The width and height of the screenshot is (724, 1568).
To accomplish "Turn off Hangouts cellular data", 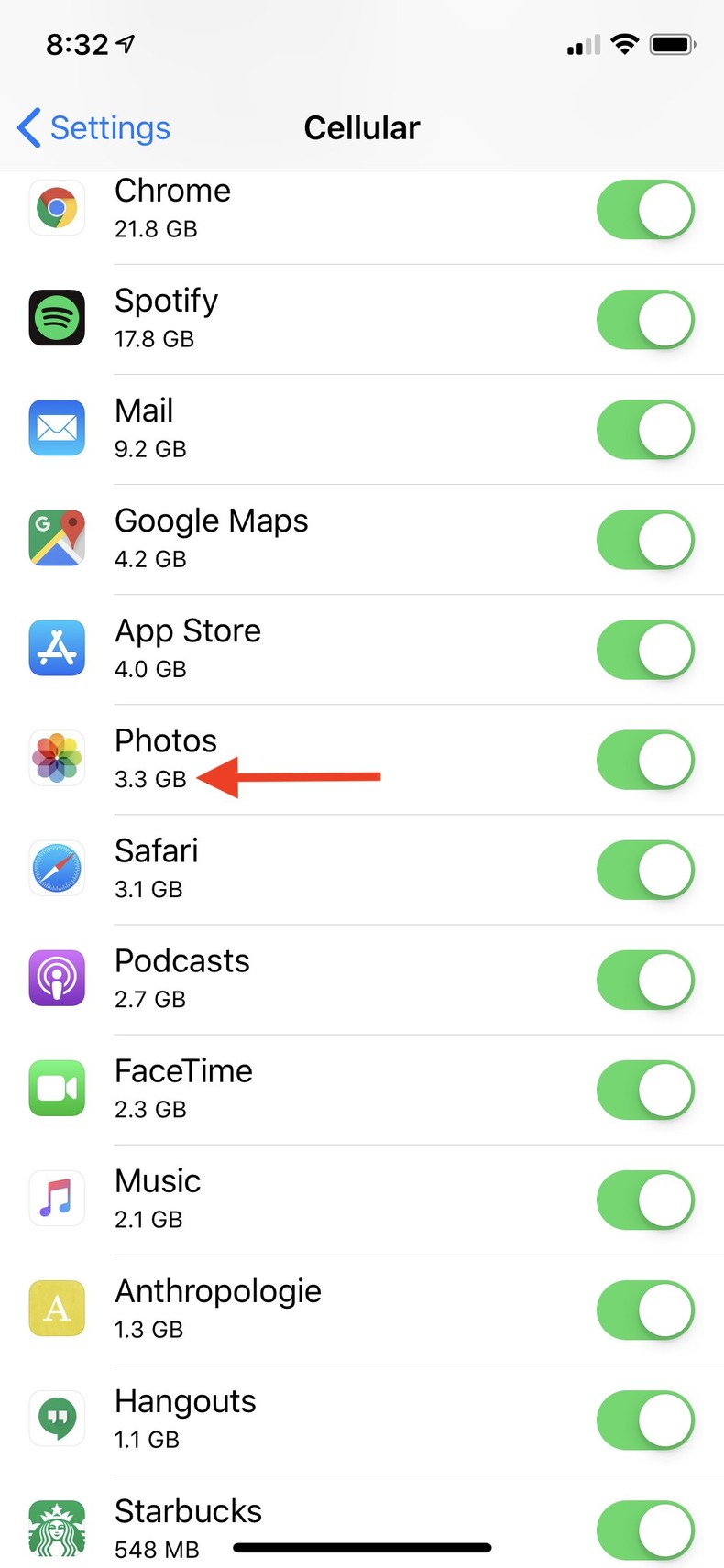I will 645,1420.
